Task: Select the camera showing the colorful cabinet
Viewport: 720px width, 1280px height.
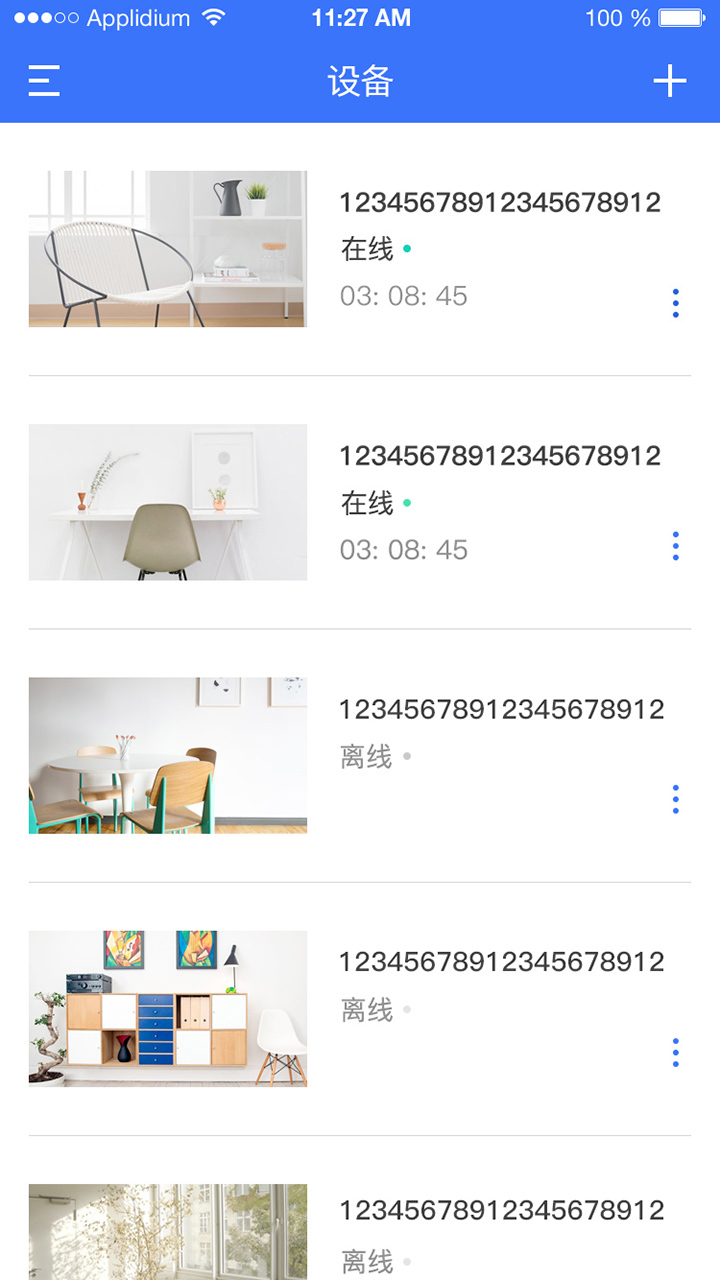Action: point(168,1008)
